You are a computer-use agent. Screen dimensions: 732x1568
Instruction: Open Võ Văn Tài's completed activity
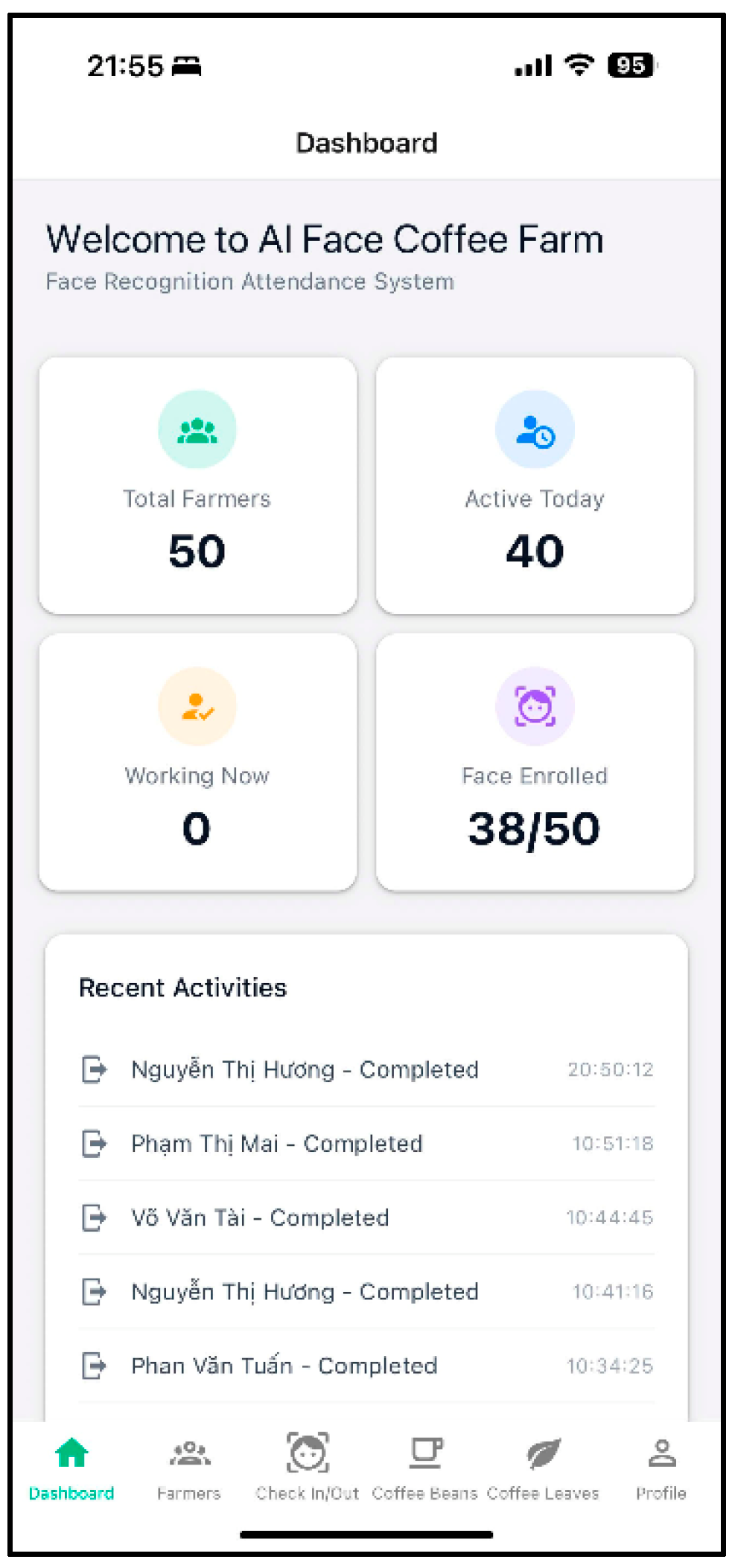(x=366, y=1217)
